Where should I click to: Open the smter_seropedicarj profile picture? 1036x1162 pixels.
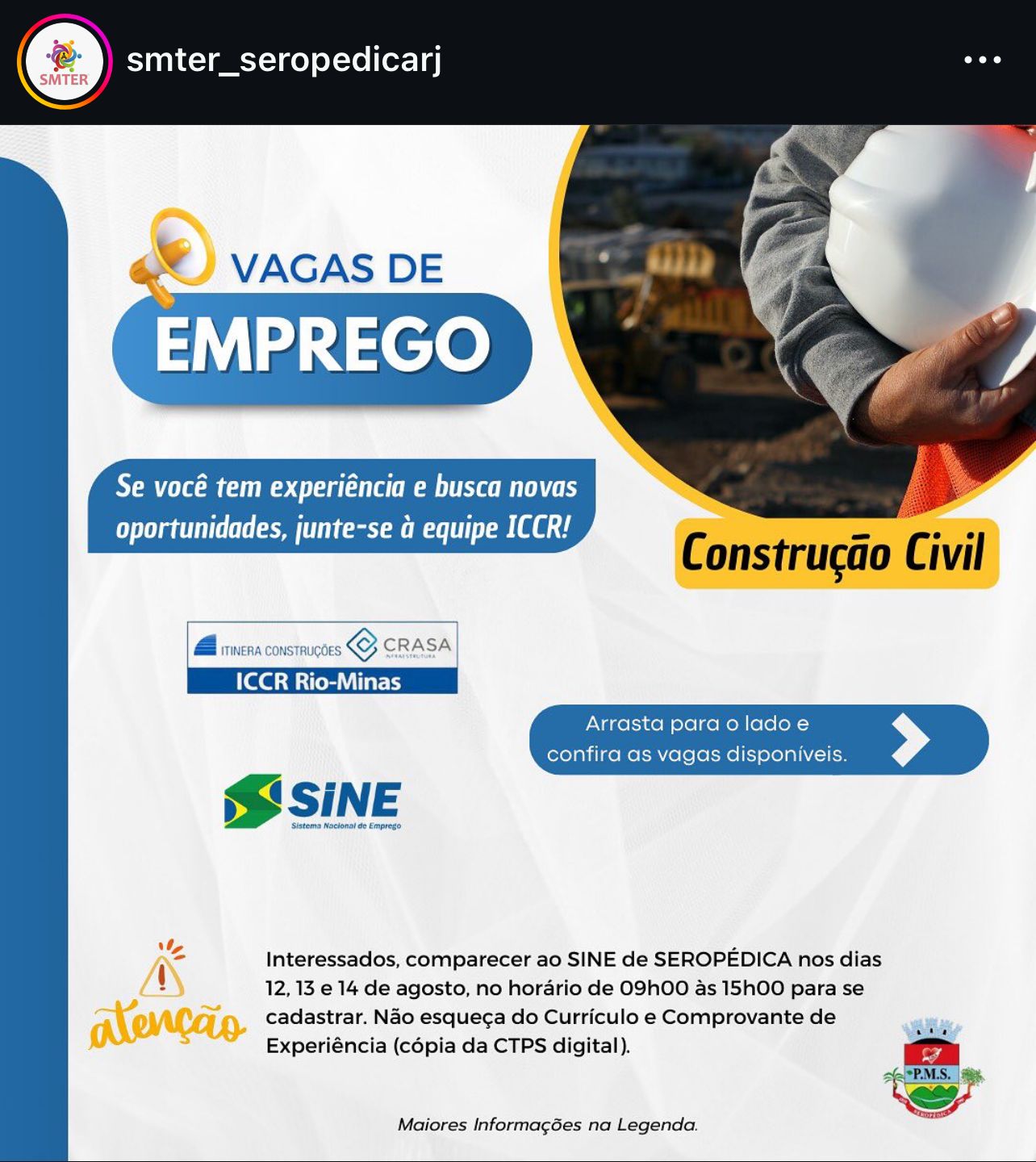pyautogui.click(x=64, y=62)
